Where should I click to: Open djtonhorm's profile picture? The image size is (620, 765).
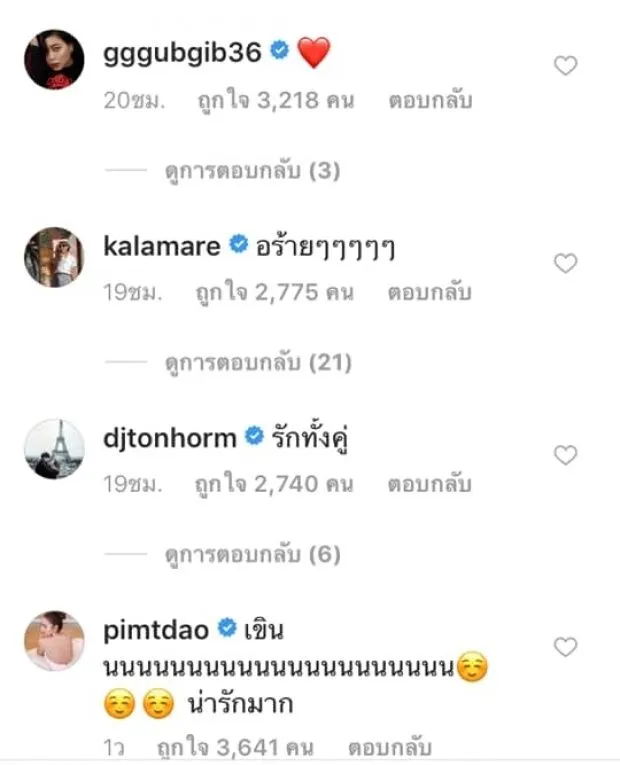click(54, 448)
